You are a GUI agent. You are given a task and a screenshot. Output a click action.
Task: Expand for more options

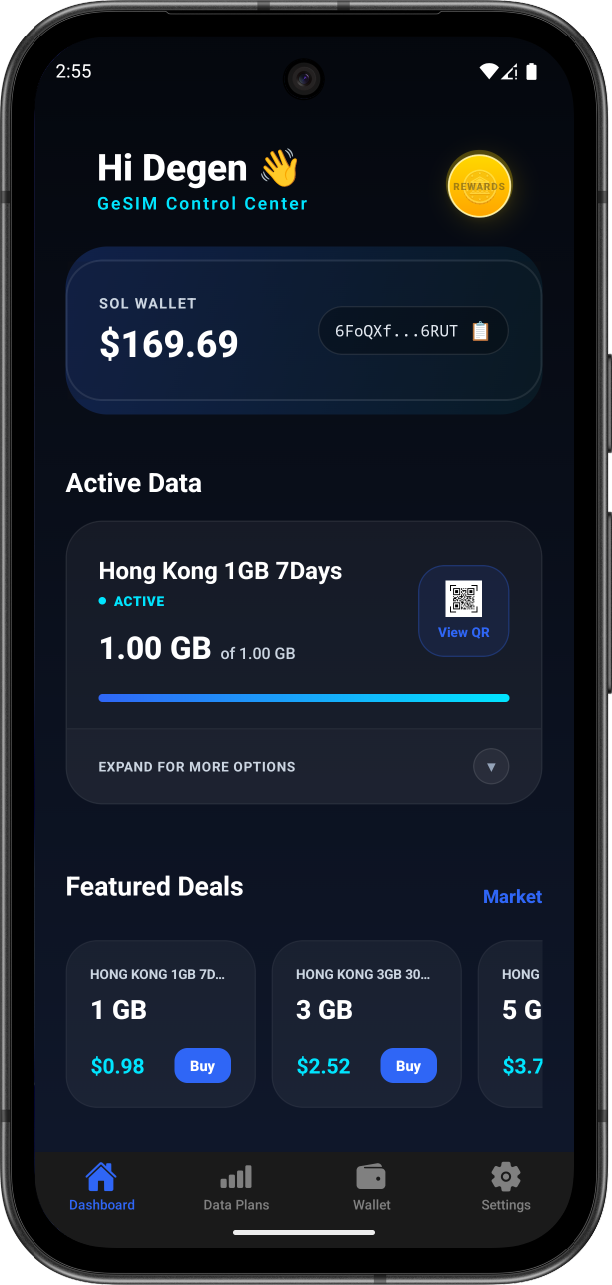490,767
